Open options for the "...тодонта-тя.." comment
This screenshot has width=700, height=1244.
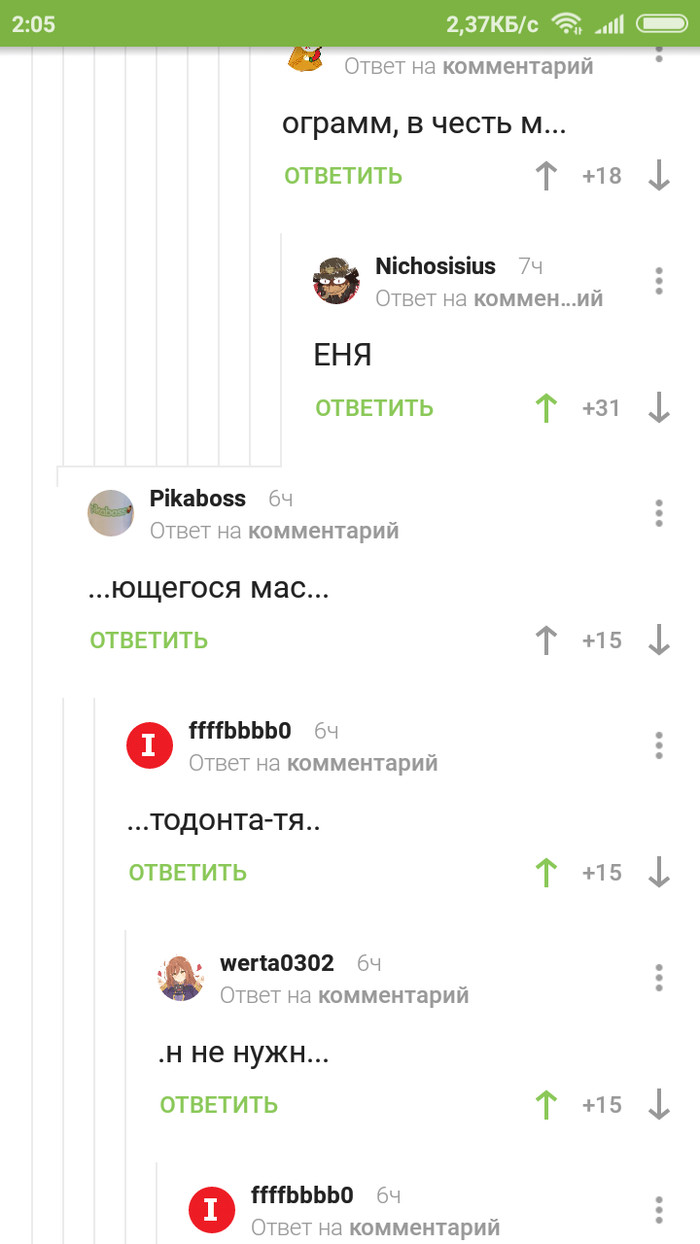(x=658, y=745)
